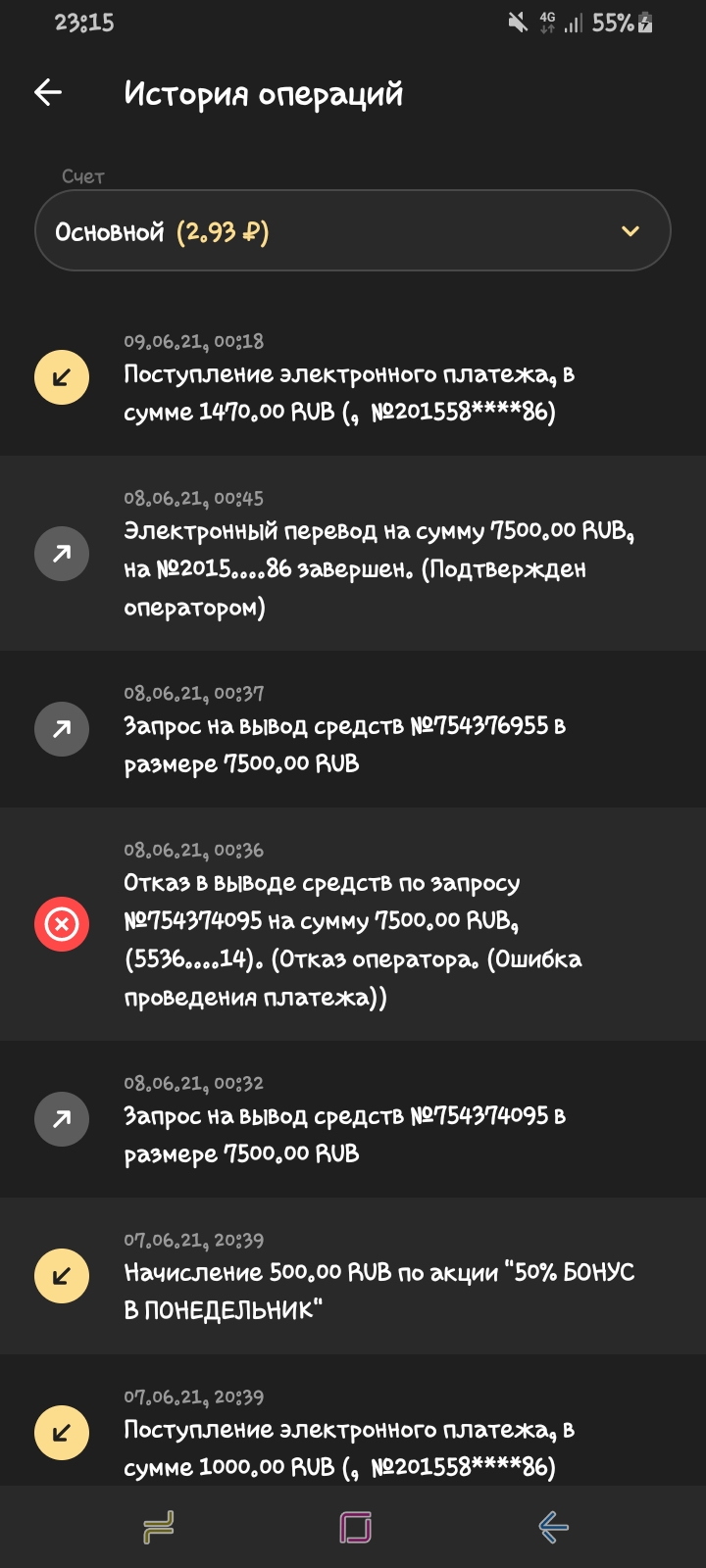View the 500.00 RUB bonus accrual entry
Viewport: 706px width, 1568px height.
(x=353, y=1276)
